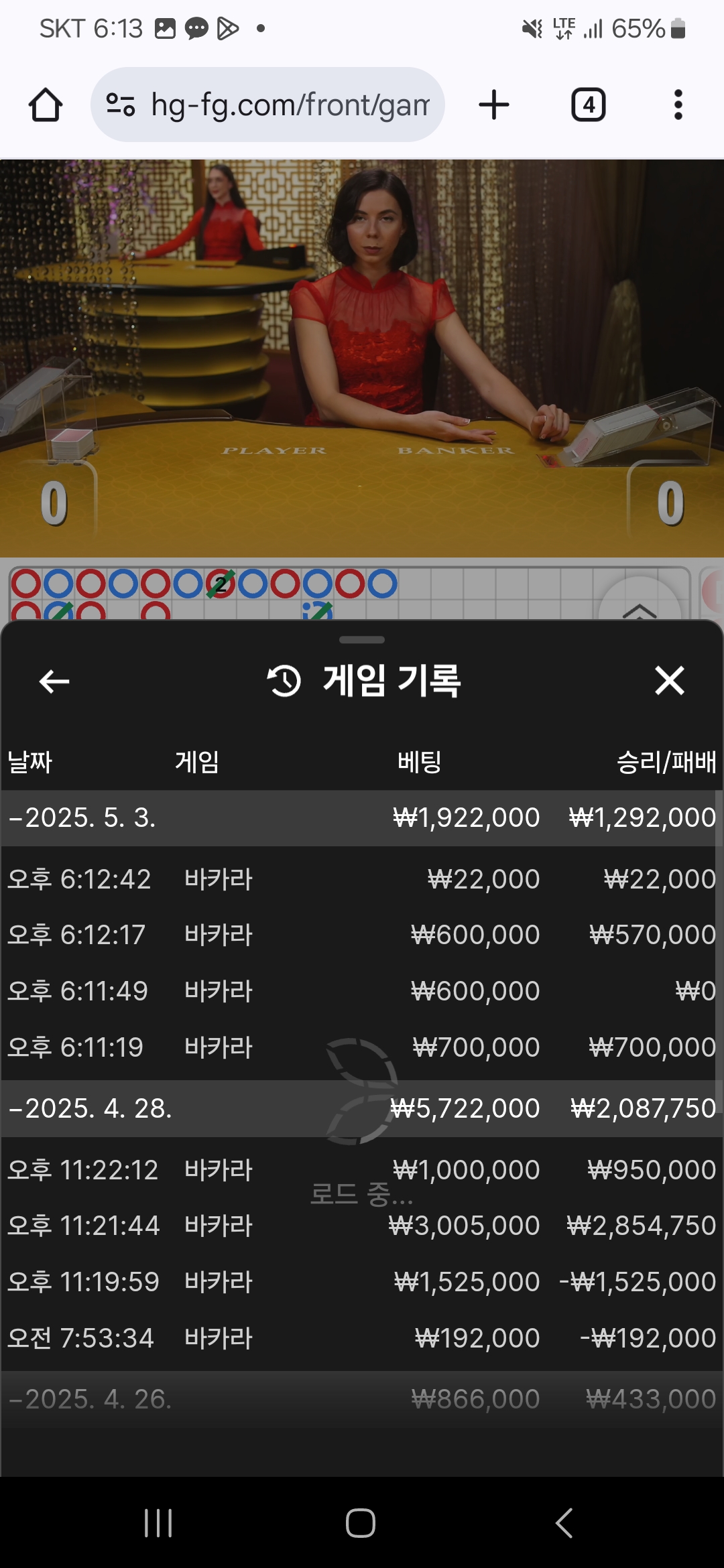Open the browser home page
The width and height of the screenshot is (724, 1568).
[x=46, y=105]
